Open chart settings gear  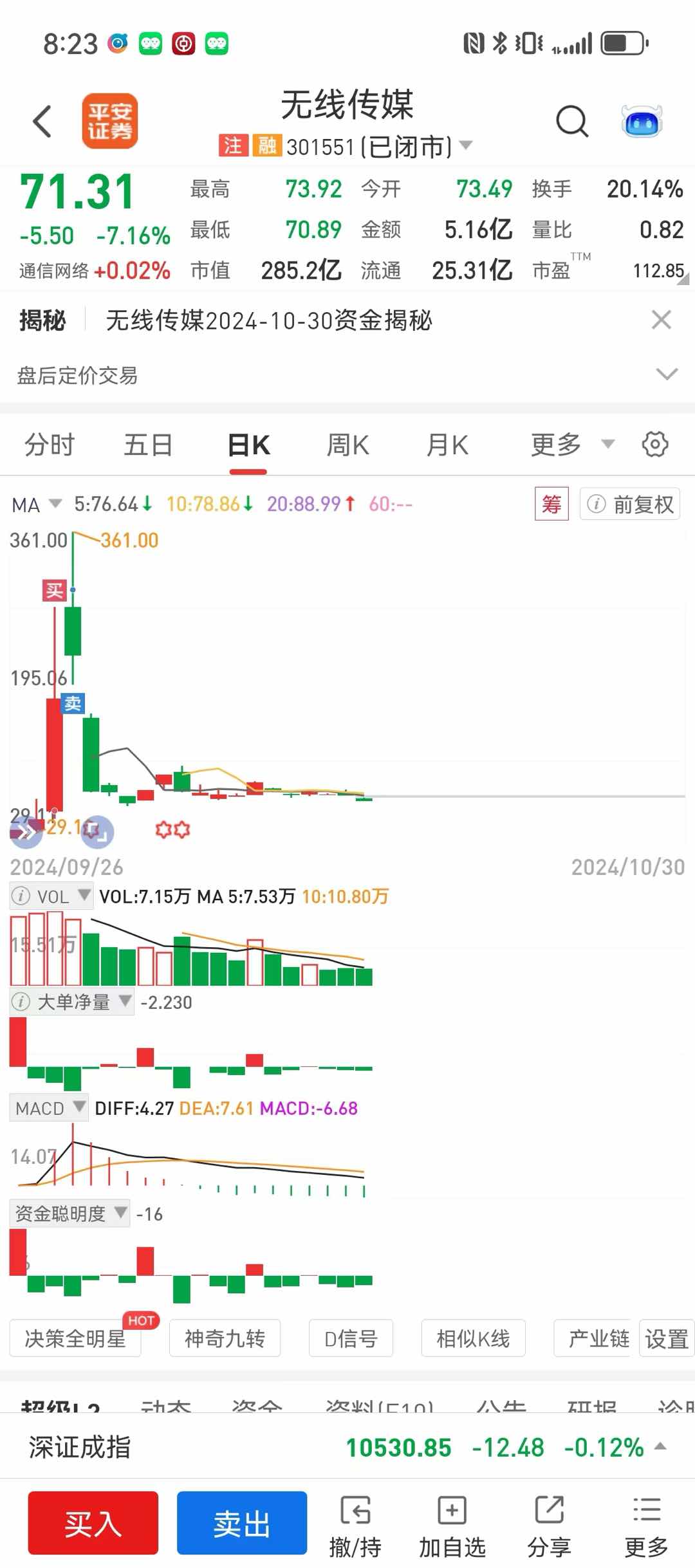pyautogui.click(x=655, y=445)
